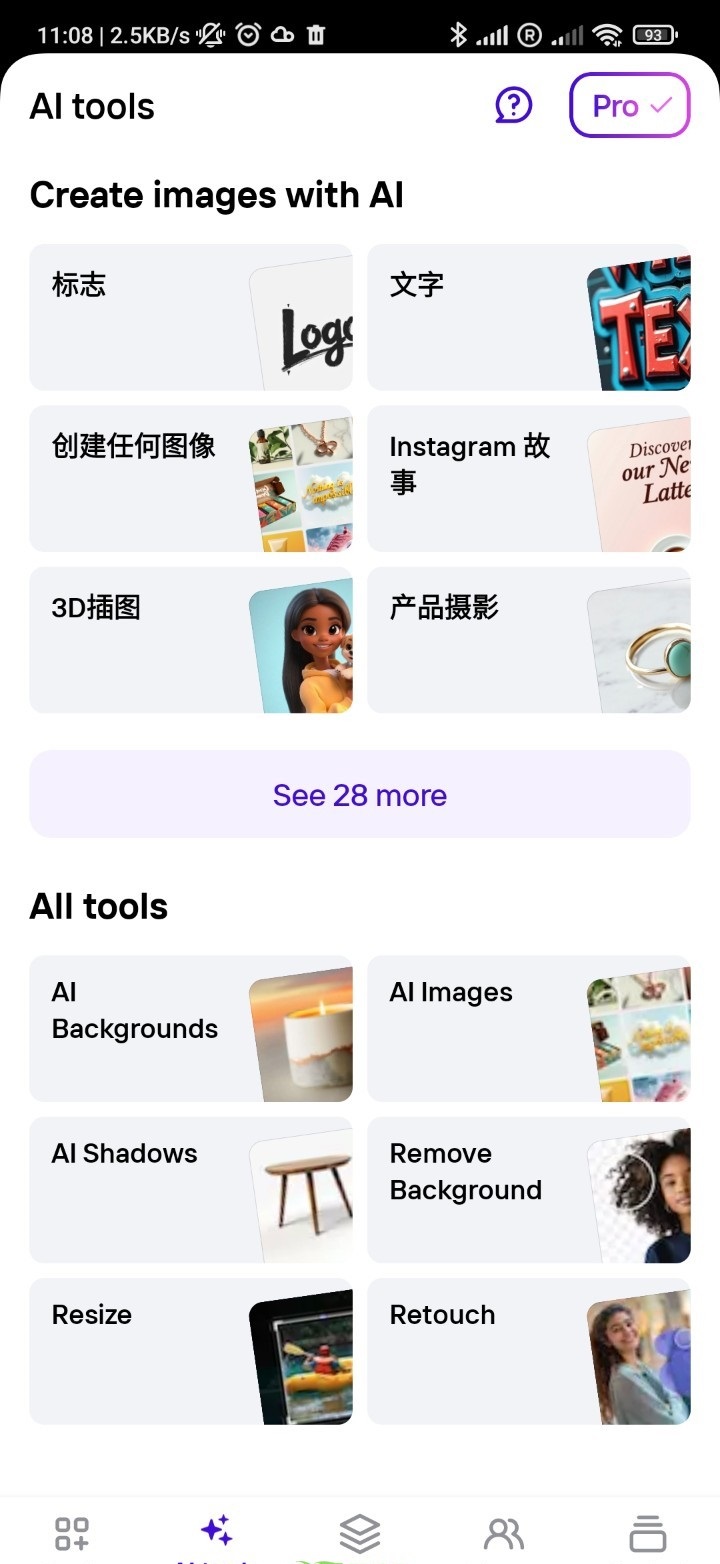Select the 创建任何图像 card
Image resolution: width=720 pixels, height=1564 pixels.
[191, 478]
